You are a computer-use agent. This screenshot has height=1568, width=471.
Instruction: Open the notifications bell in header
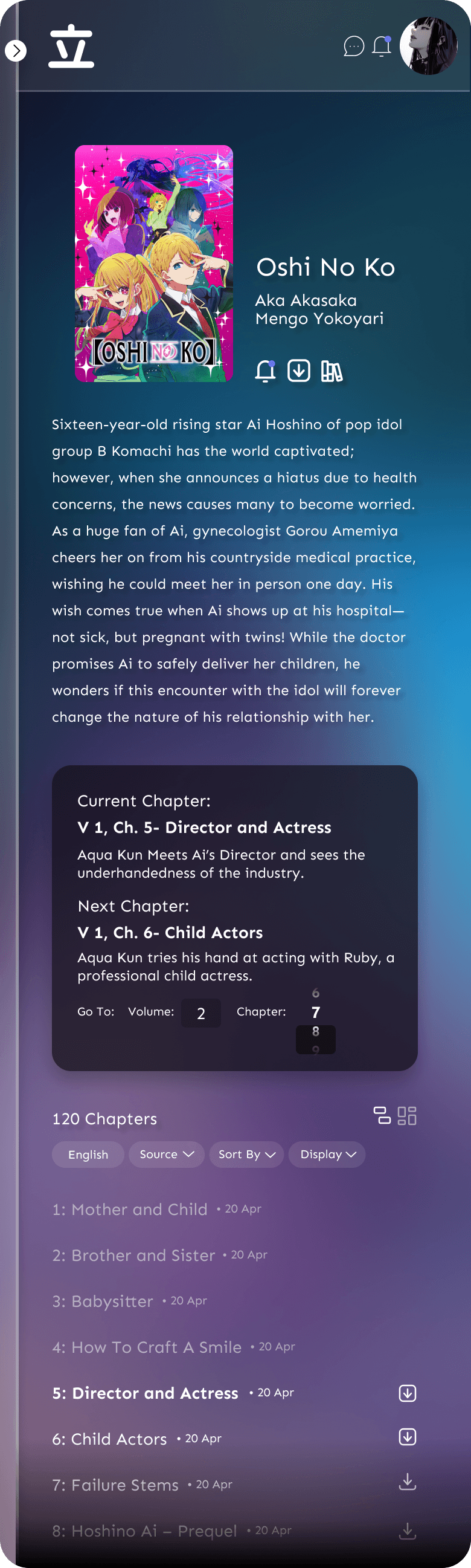[382, 47]
